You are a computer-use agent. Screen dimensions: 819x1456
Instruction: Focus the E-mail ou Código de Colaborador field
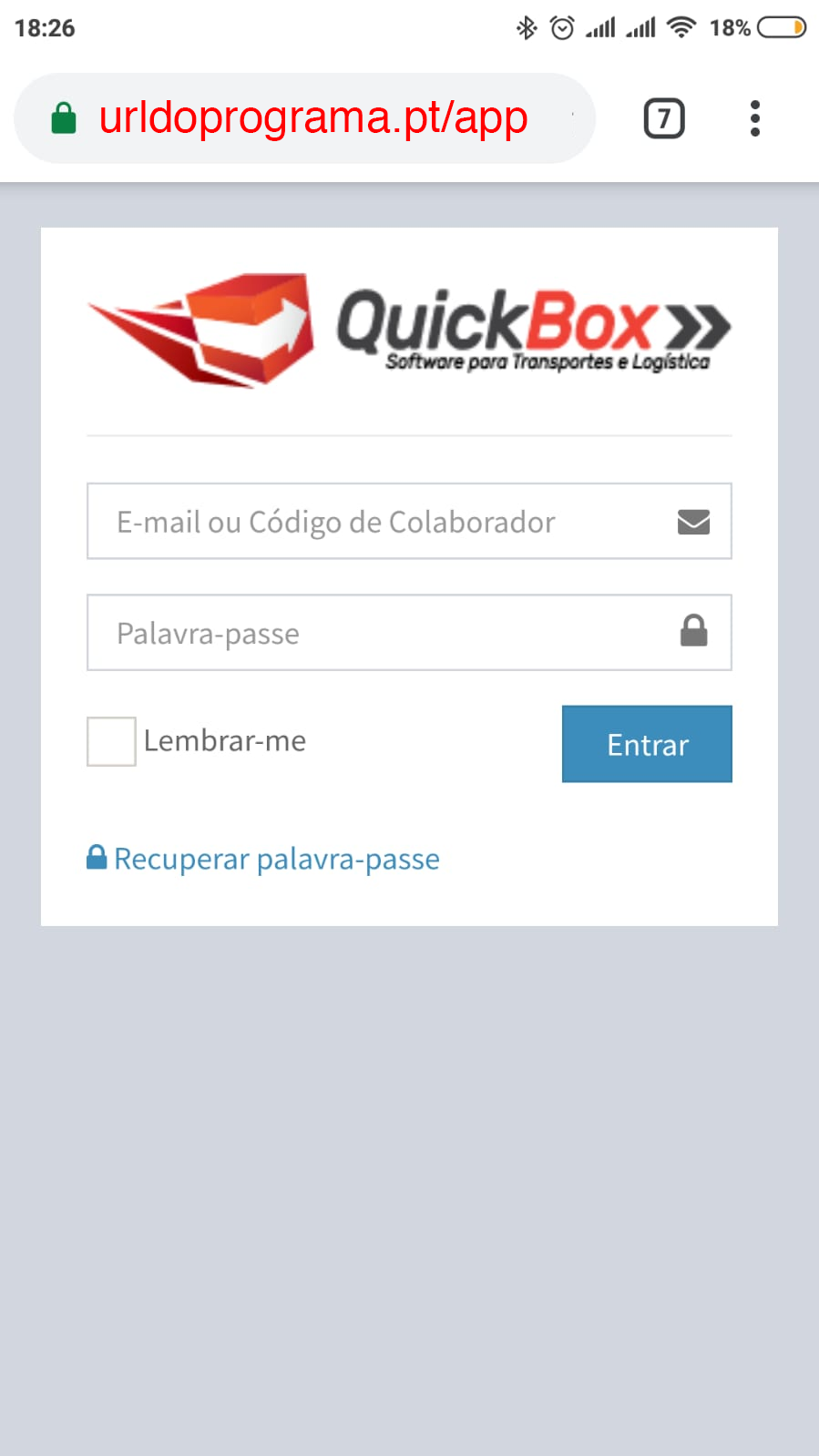point(392,522)
